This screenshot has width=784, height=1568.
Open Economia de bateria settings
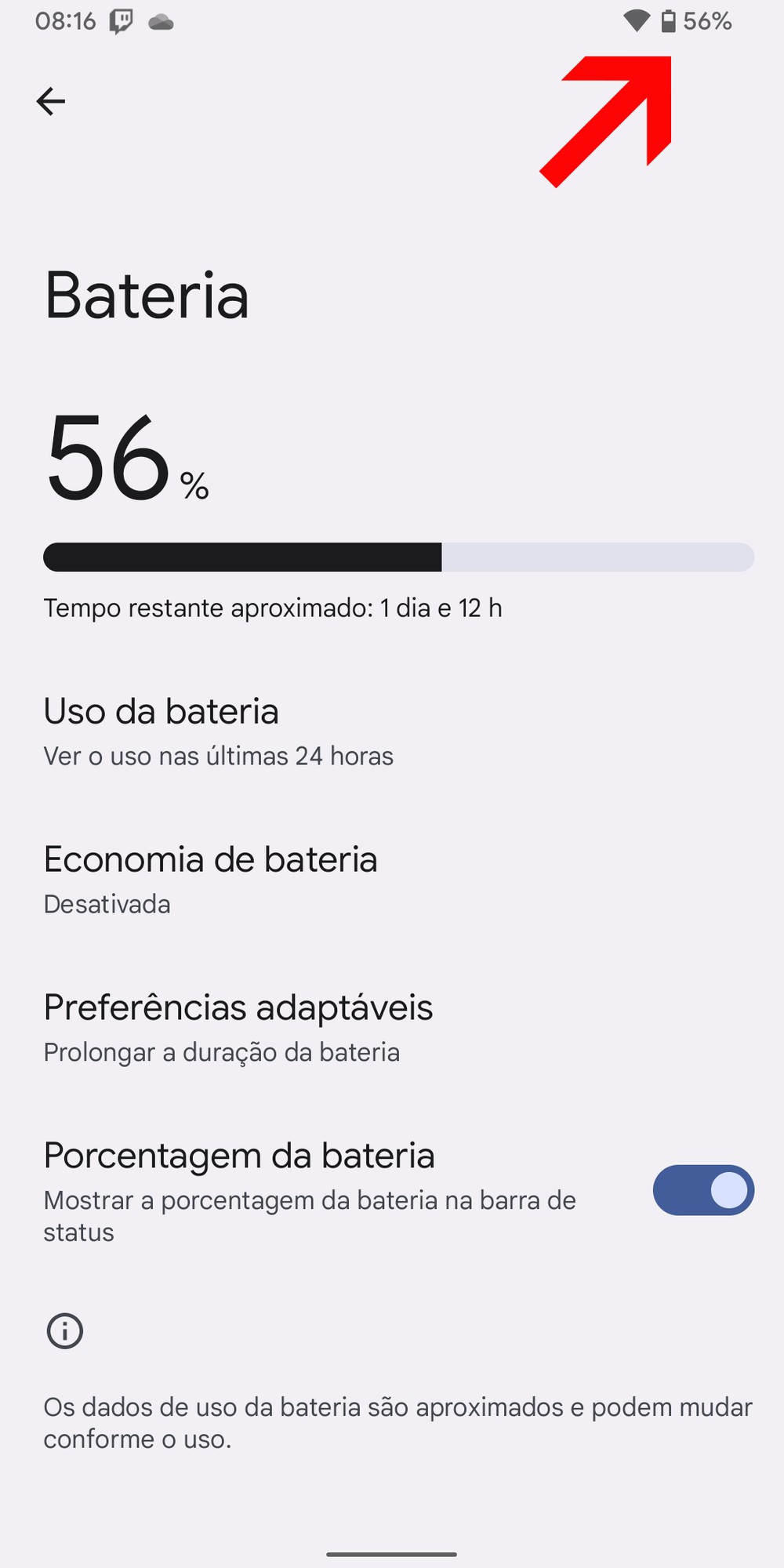(x=210, y=879)
